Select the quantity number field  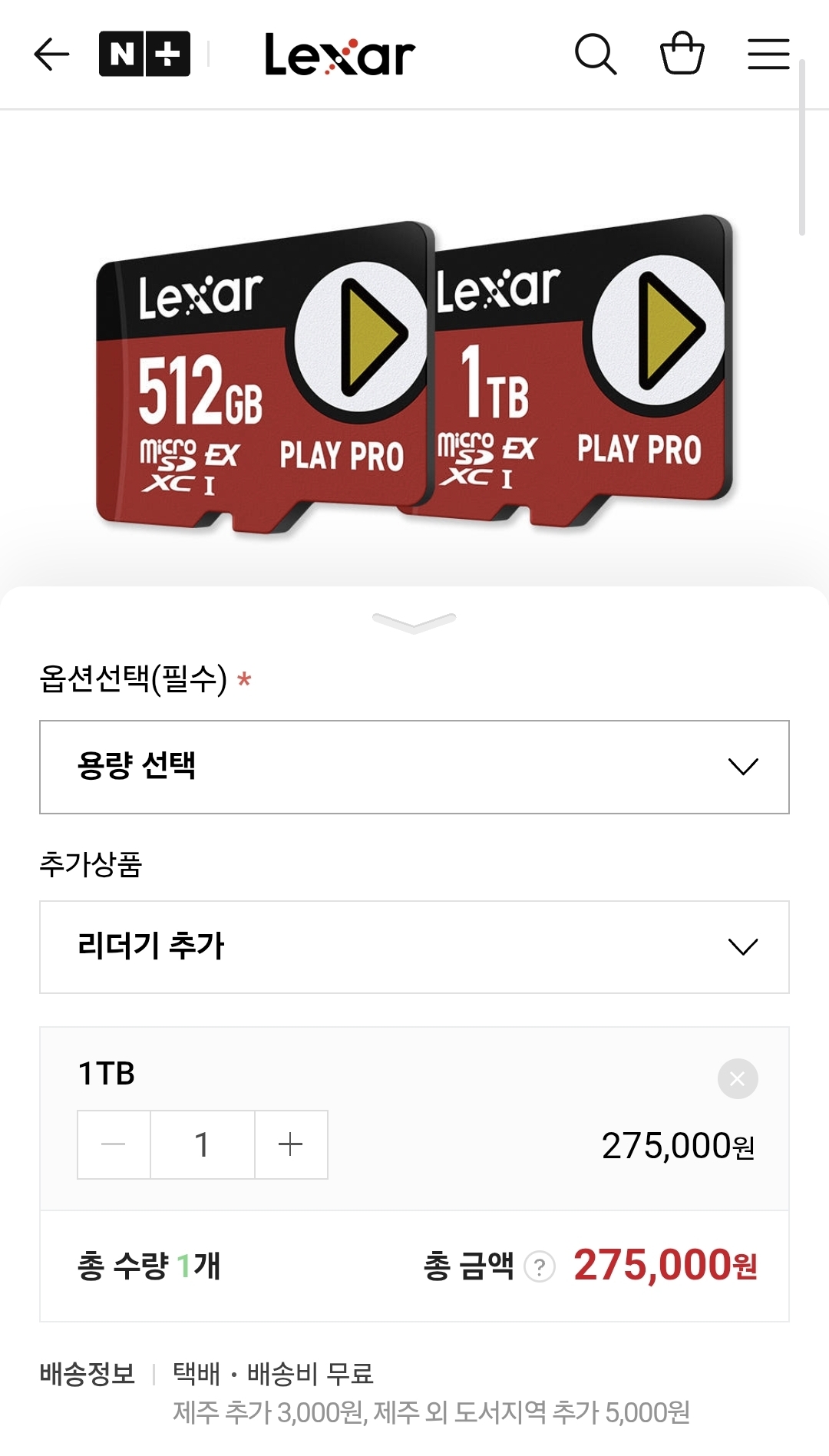[203, 1144]
